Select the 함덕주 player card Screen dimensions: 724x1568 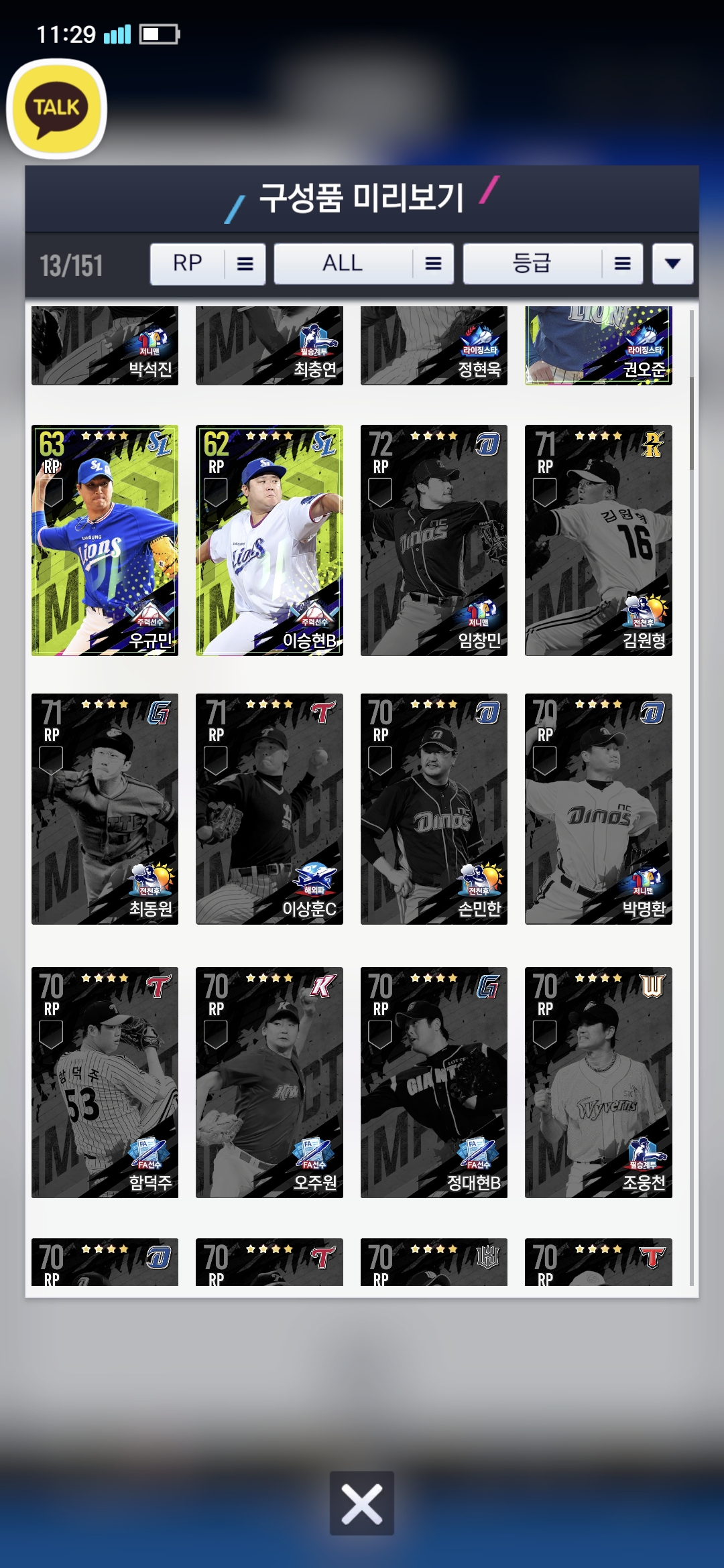click(x=105, y=1082)
